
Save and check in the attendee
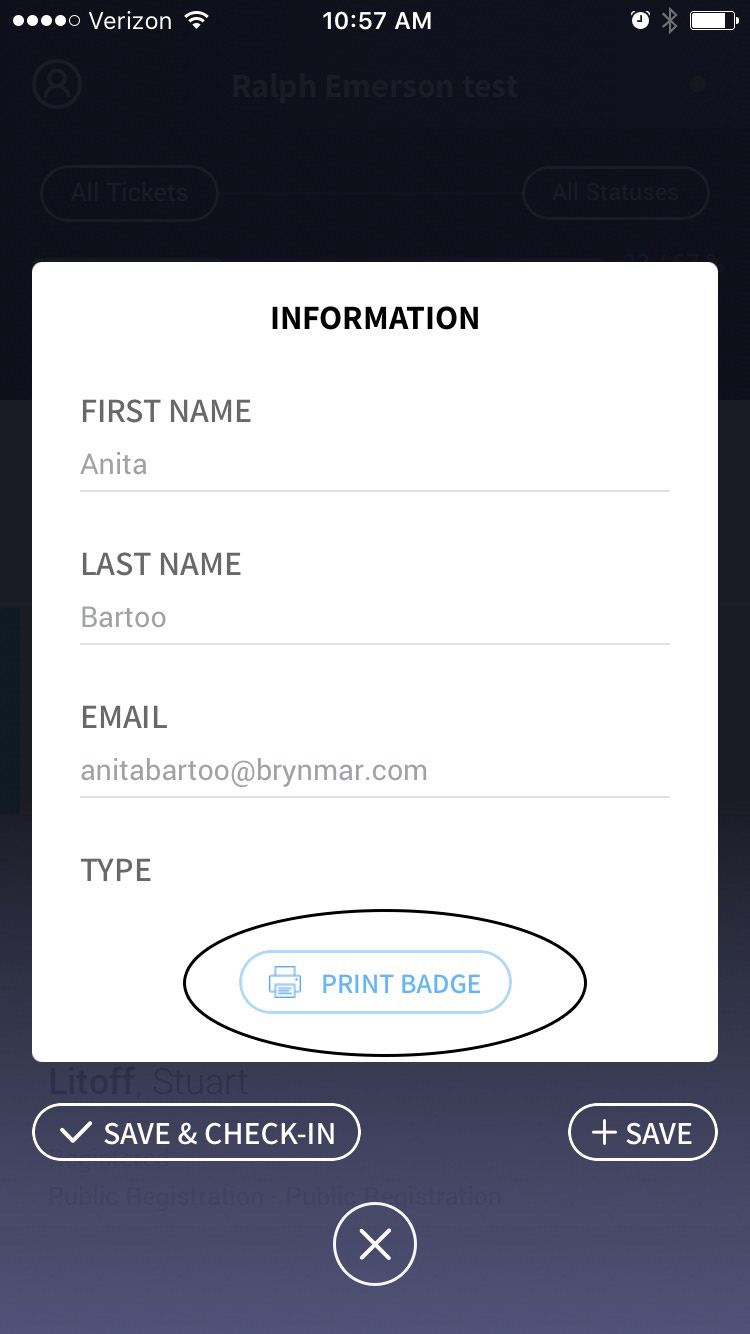[x=196, y=1132]
